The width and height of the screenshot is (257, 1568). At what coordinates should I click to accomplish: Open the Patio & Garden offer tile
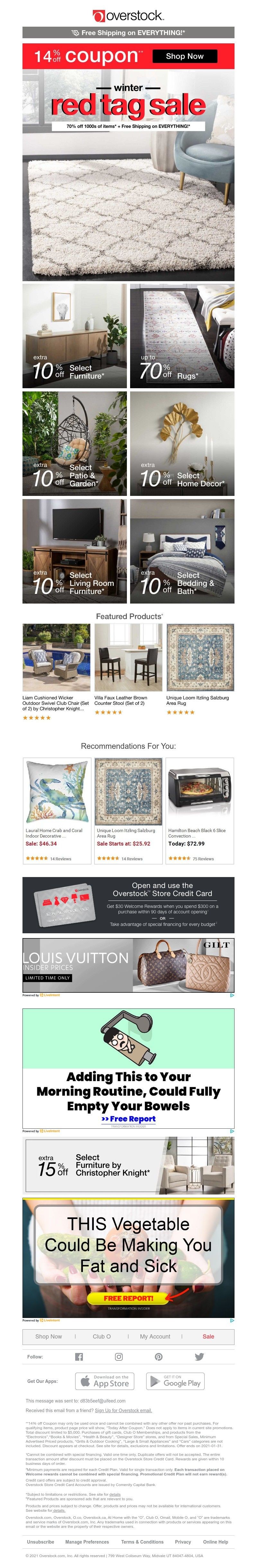[x=74, y=443]
